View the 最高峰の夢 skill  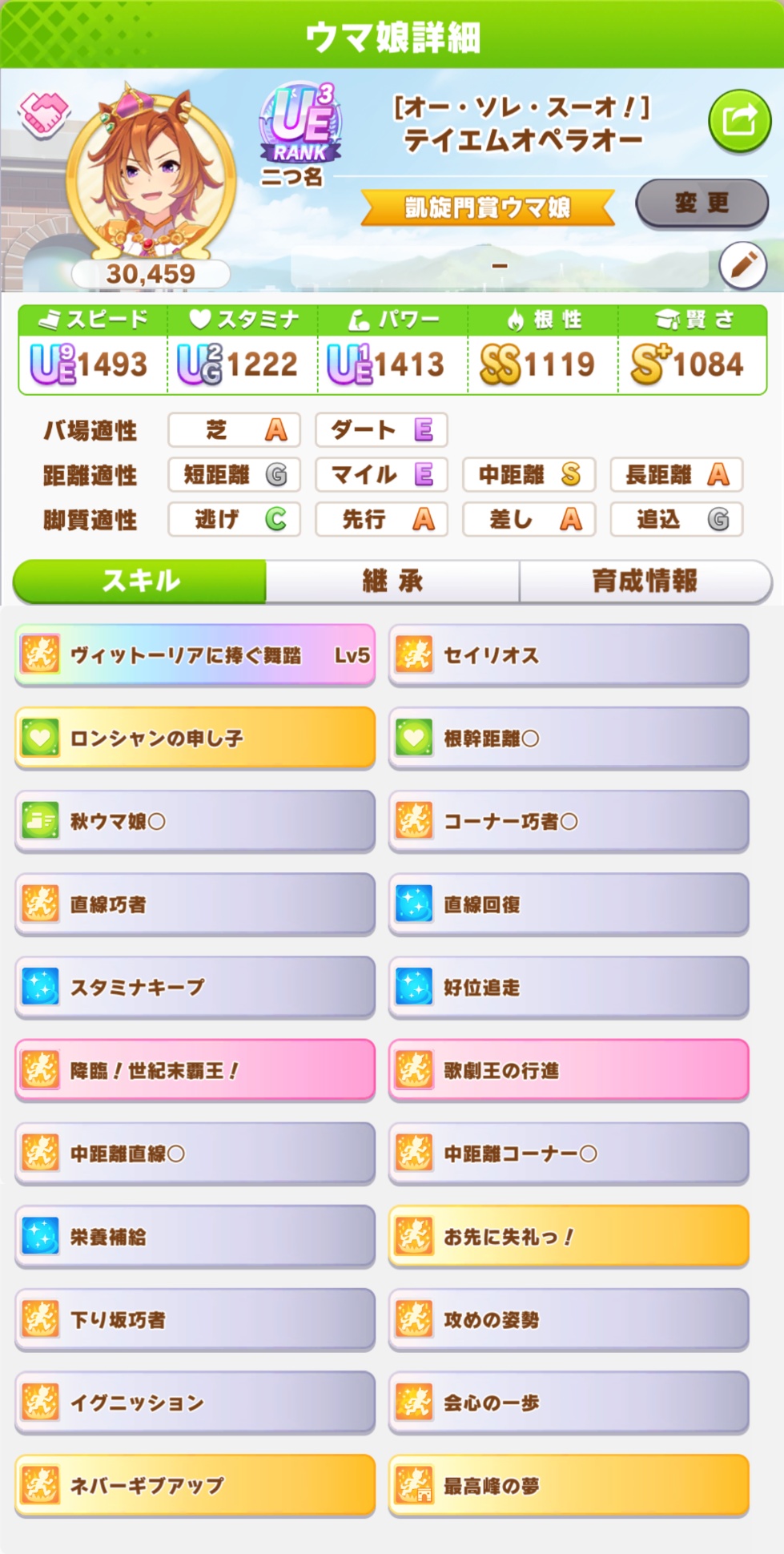[x=569, y=1485]
